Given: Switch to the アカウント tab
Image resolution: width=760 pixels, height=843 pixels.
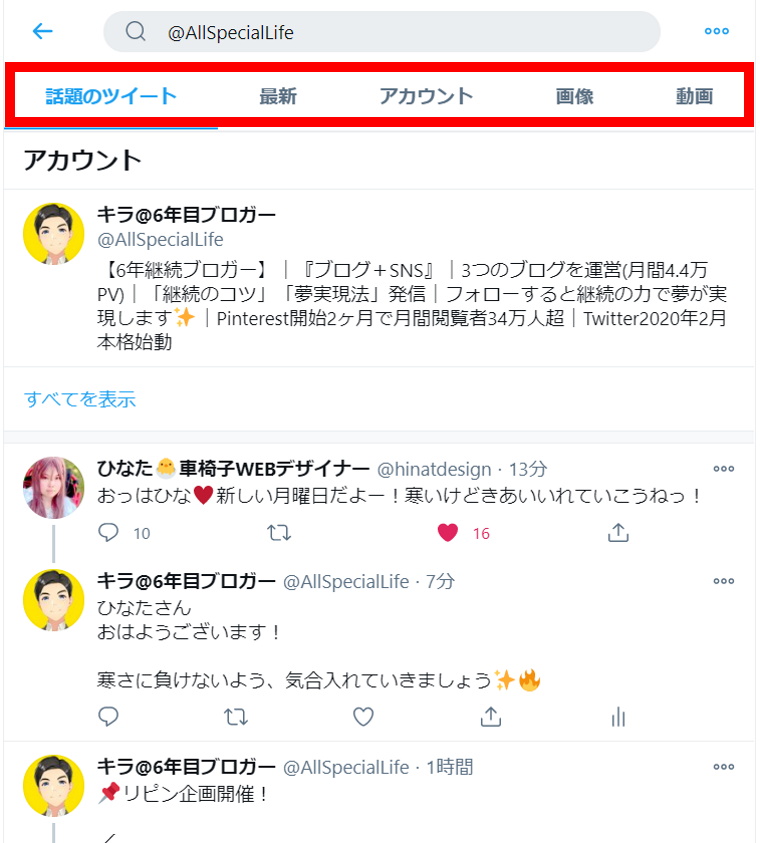Looking at the screenshot, I should pyautogui.click(x=426, y=97).
